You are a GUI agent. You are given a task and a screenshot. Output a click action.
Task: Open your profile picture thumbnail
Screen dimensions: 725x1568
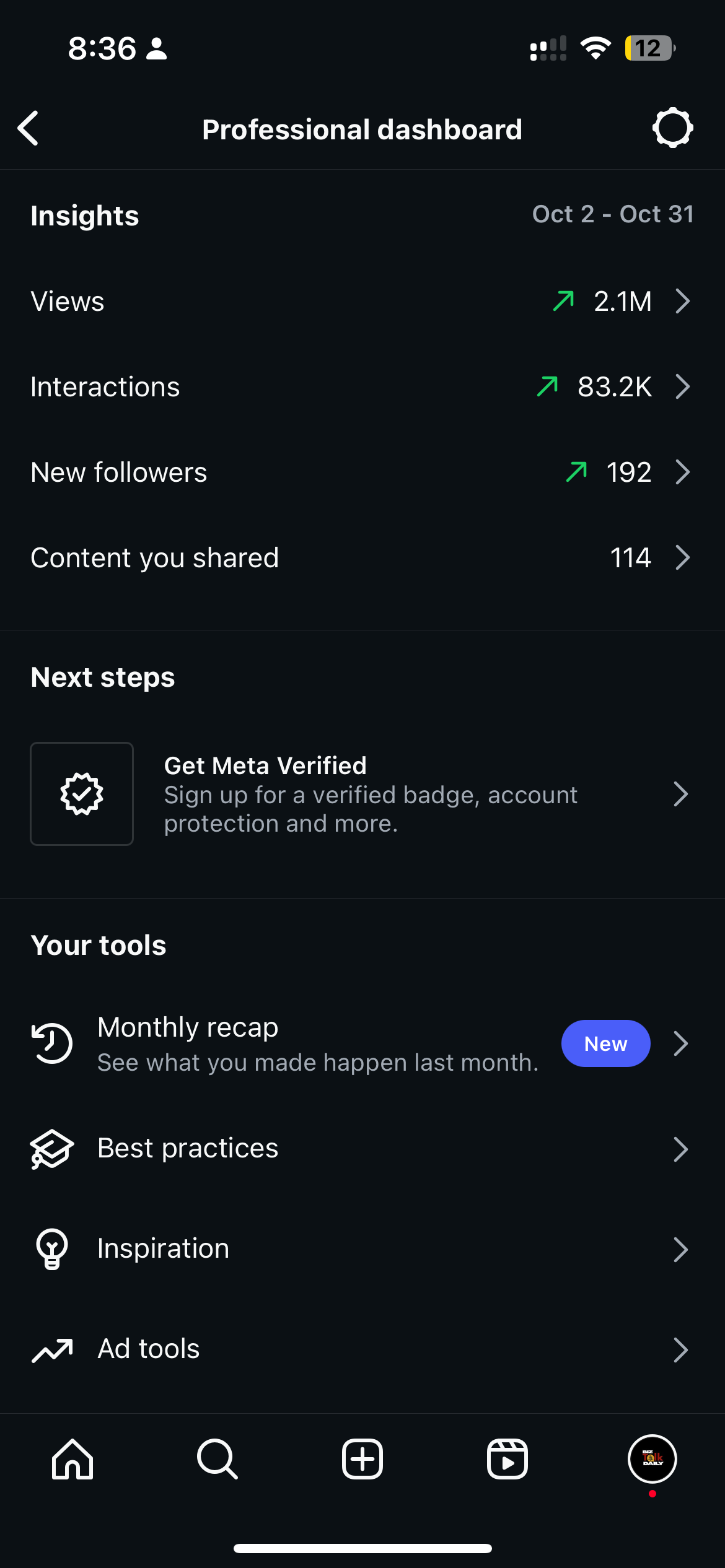[x=651, y=1460]
